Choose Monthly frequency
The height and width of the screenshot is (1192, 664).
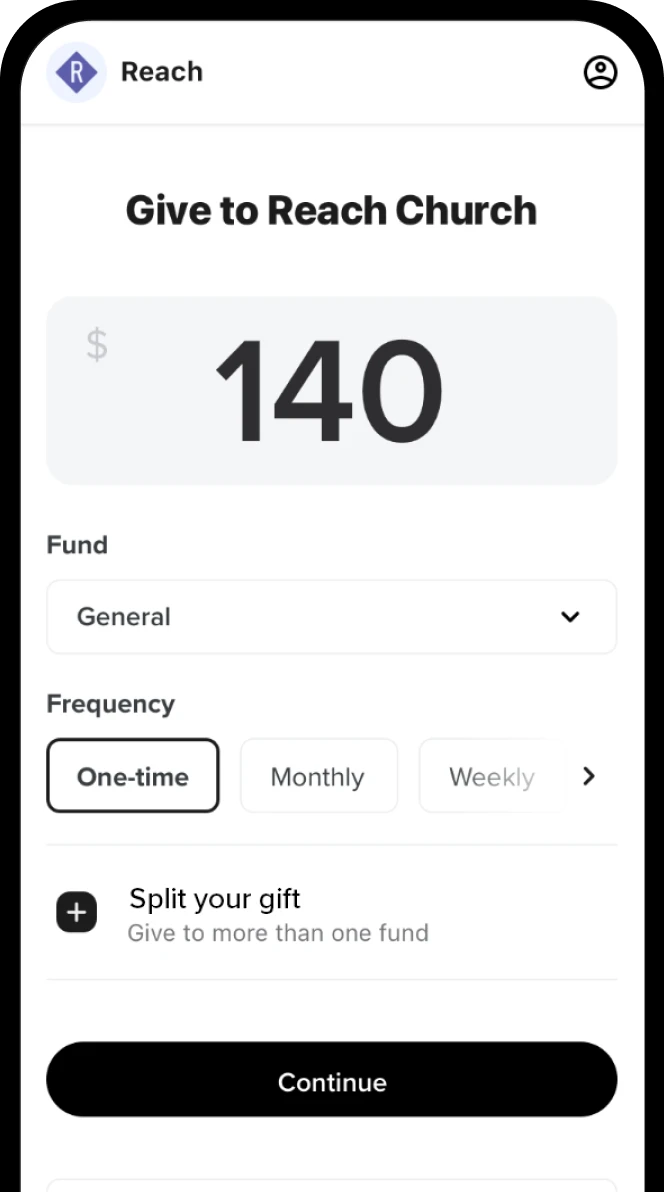click(318, 776)
